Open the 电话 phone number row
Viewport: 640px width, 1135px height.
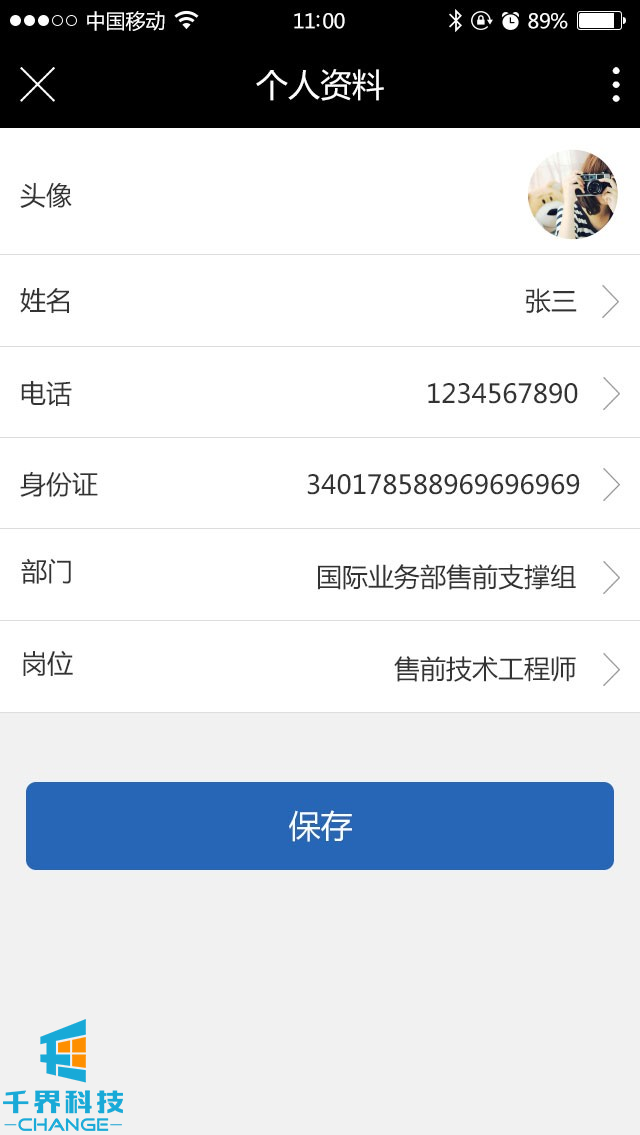point(320,393)
